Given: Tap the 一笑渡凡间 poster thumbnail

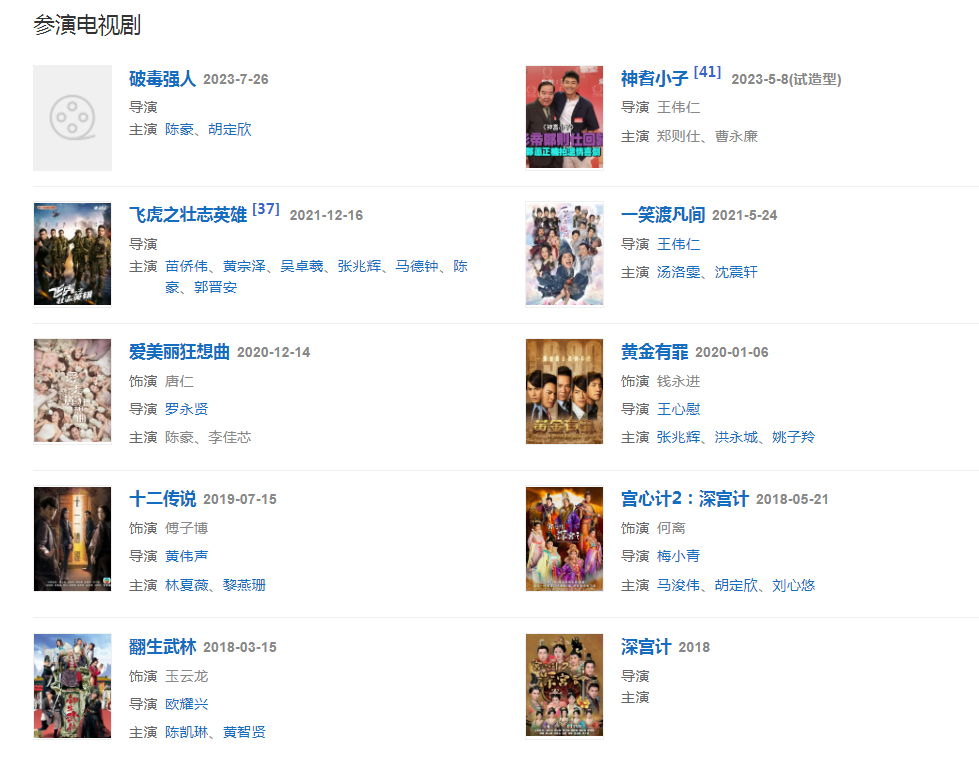Looking at the screenshot, I should point(564,254).
